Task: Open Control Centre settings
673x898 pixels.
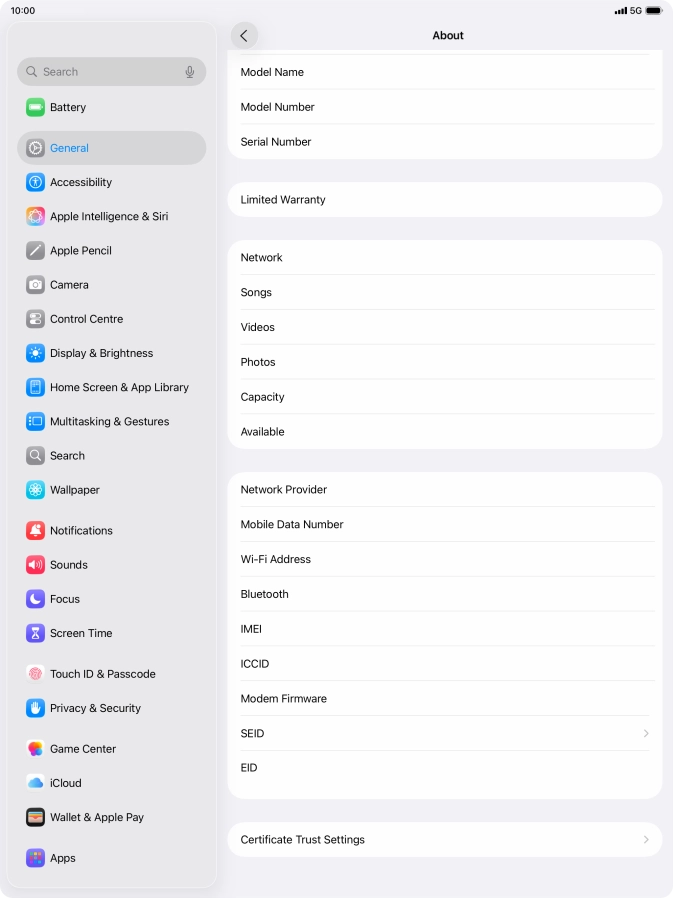Action: pos(86,319)
